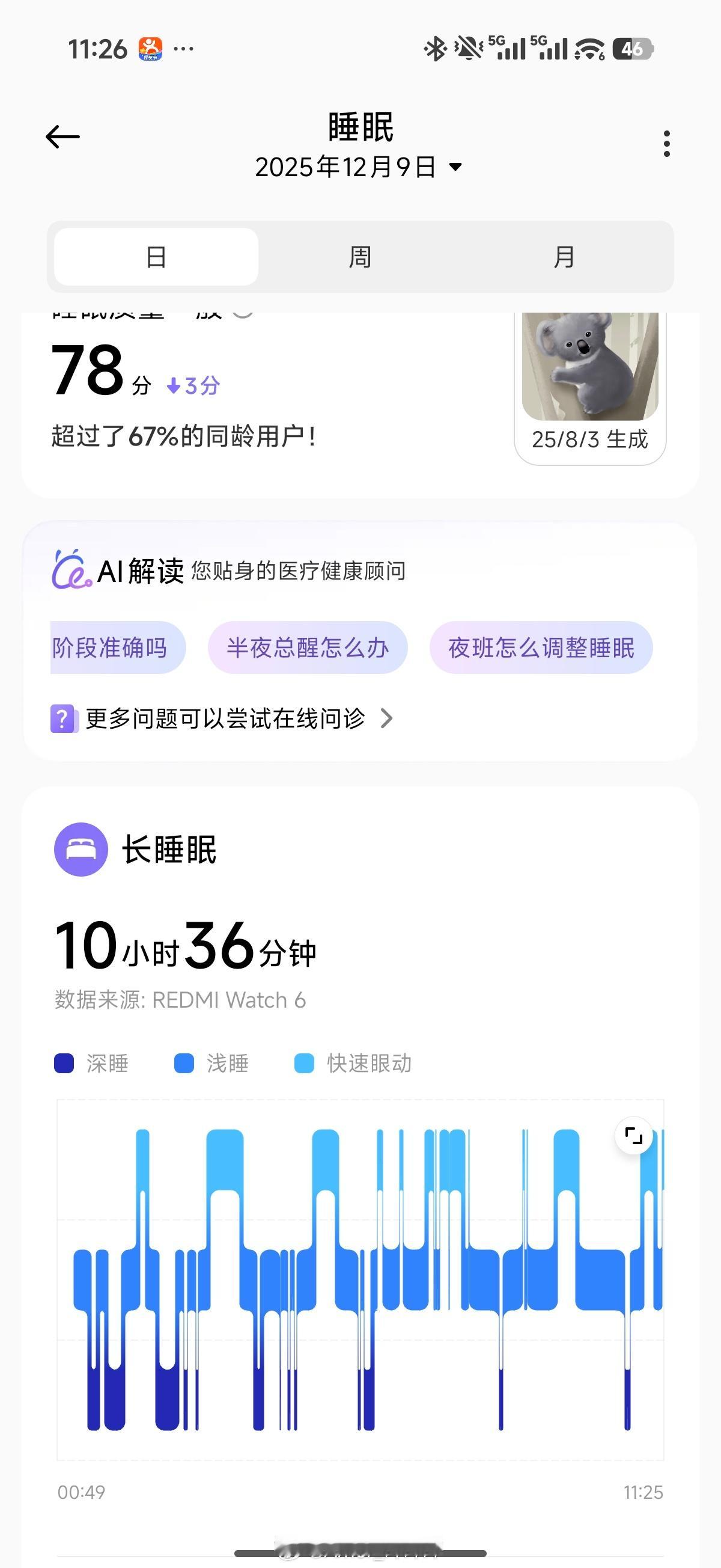Viewport: 721px width, 1568px height.
Task: Tap the 夜班怎么调整睡眠 chip
Action: point(541,648)
